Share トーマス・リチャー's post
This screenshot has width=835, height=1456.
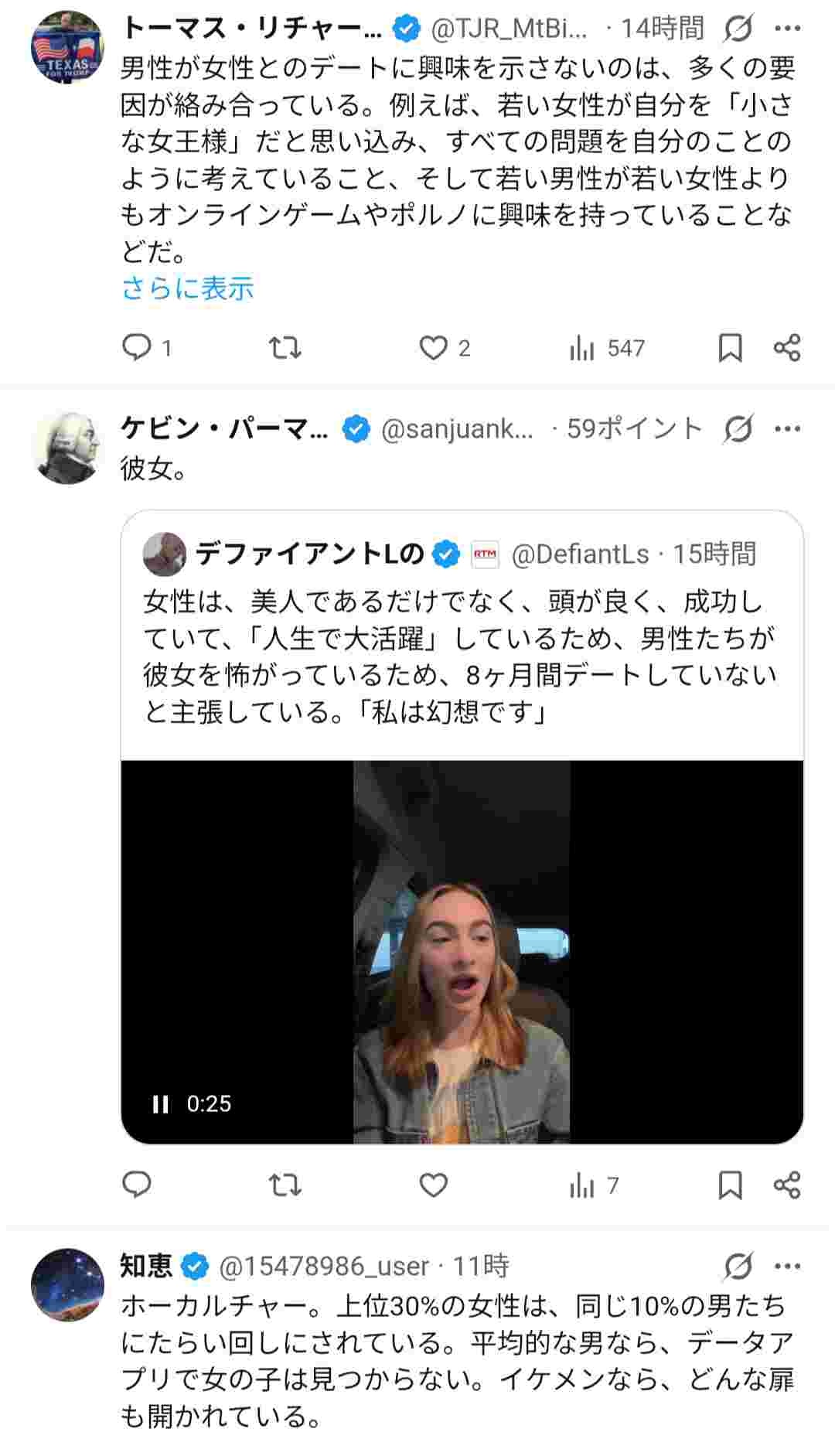(x=787, y=348)
